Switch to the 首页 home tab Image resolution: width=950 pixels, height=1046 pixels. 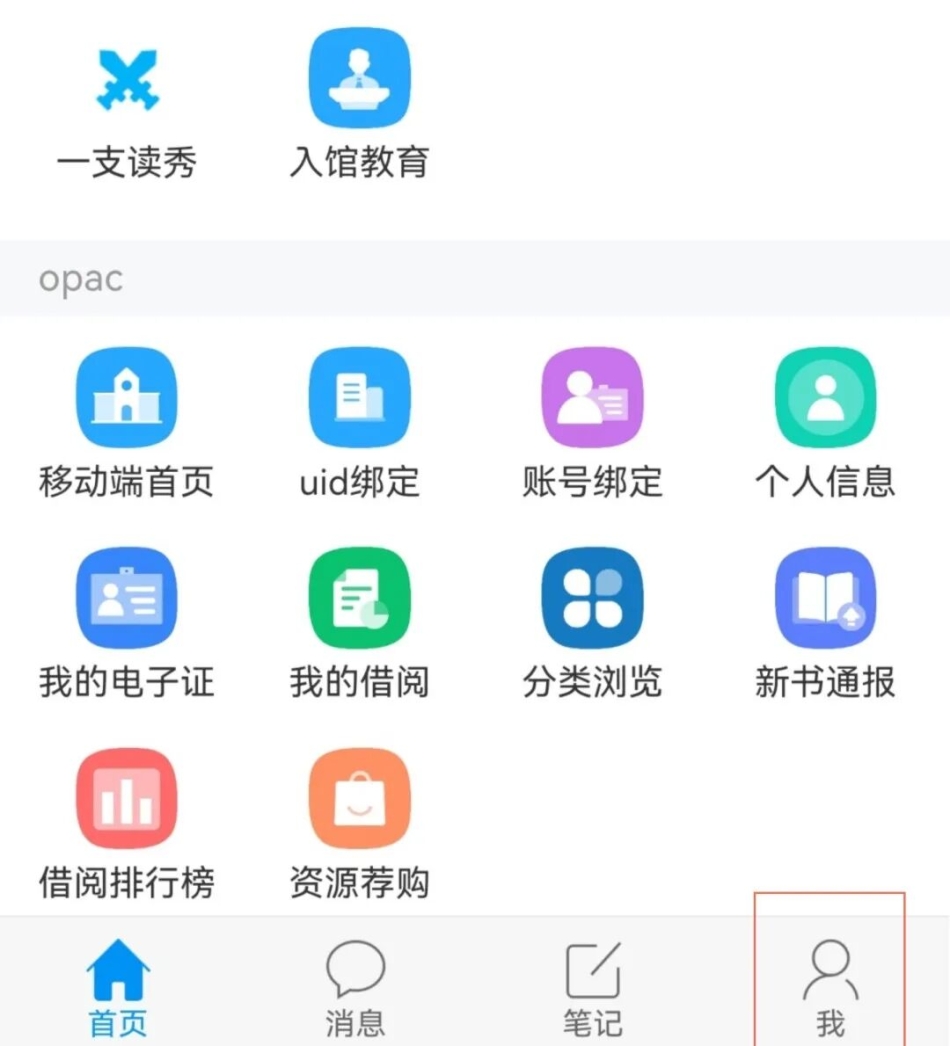[x=118, y=985]
